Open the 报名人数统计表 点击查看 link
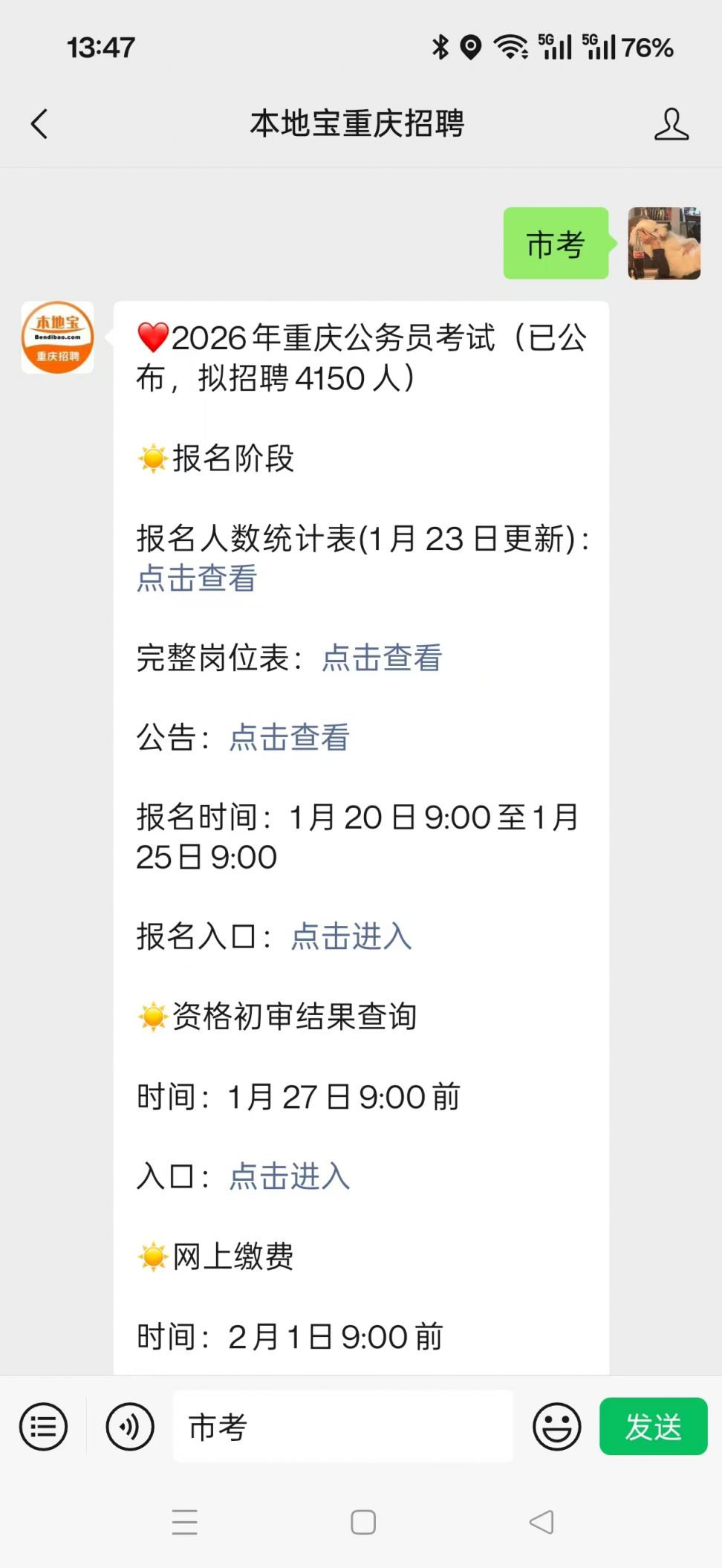Screen dimensions: 722x1568 (197, 578)
